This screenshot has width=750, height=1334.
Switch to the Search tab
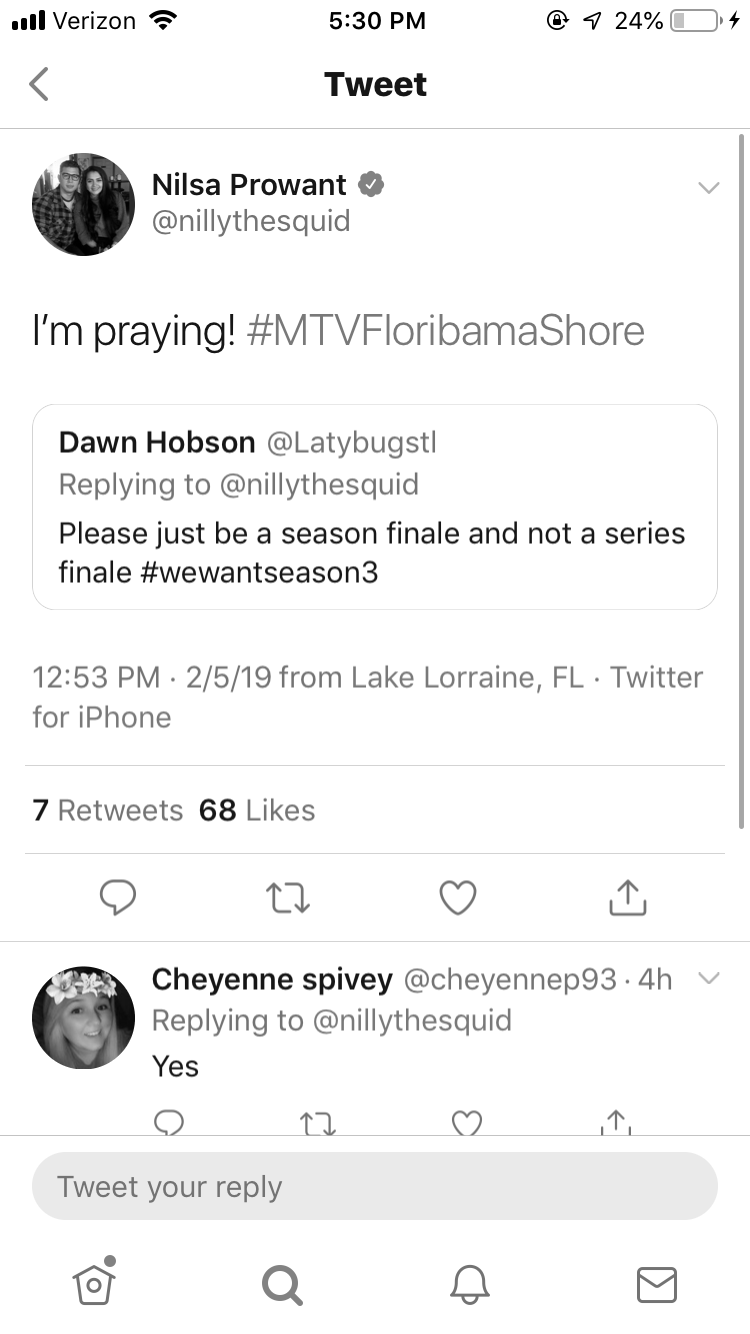coord(282,1284)
